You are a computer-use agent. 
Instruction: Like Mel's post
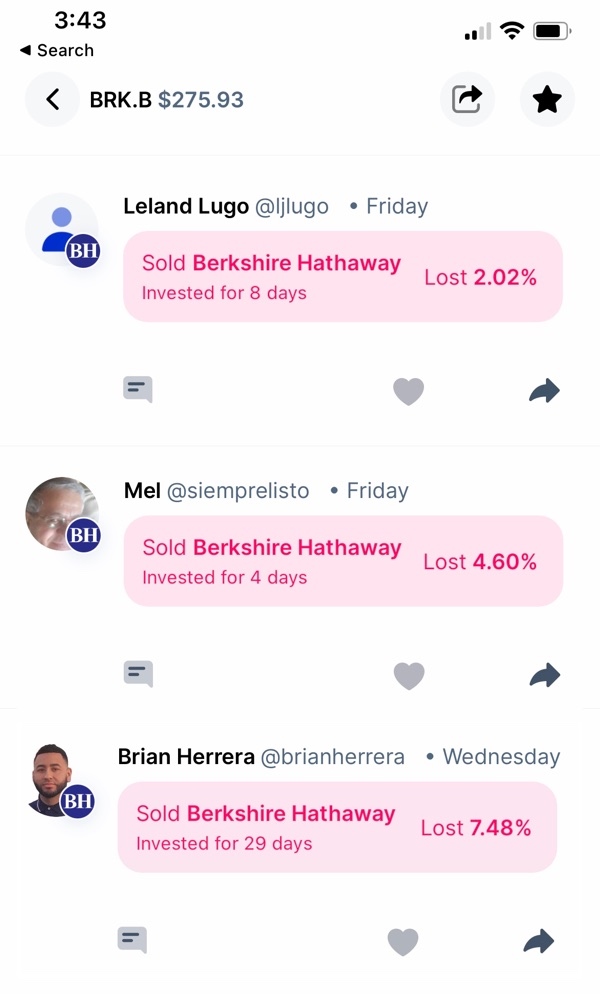tap(409, 676)
